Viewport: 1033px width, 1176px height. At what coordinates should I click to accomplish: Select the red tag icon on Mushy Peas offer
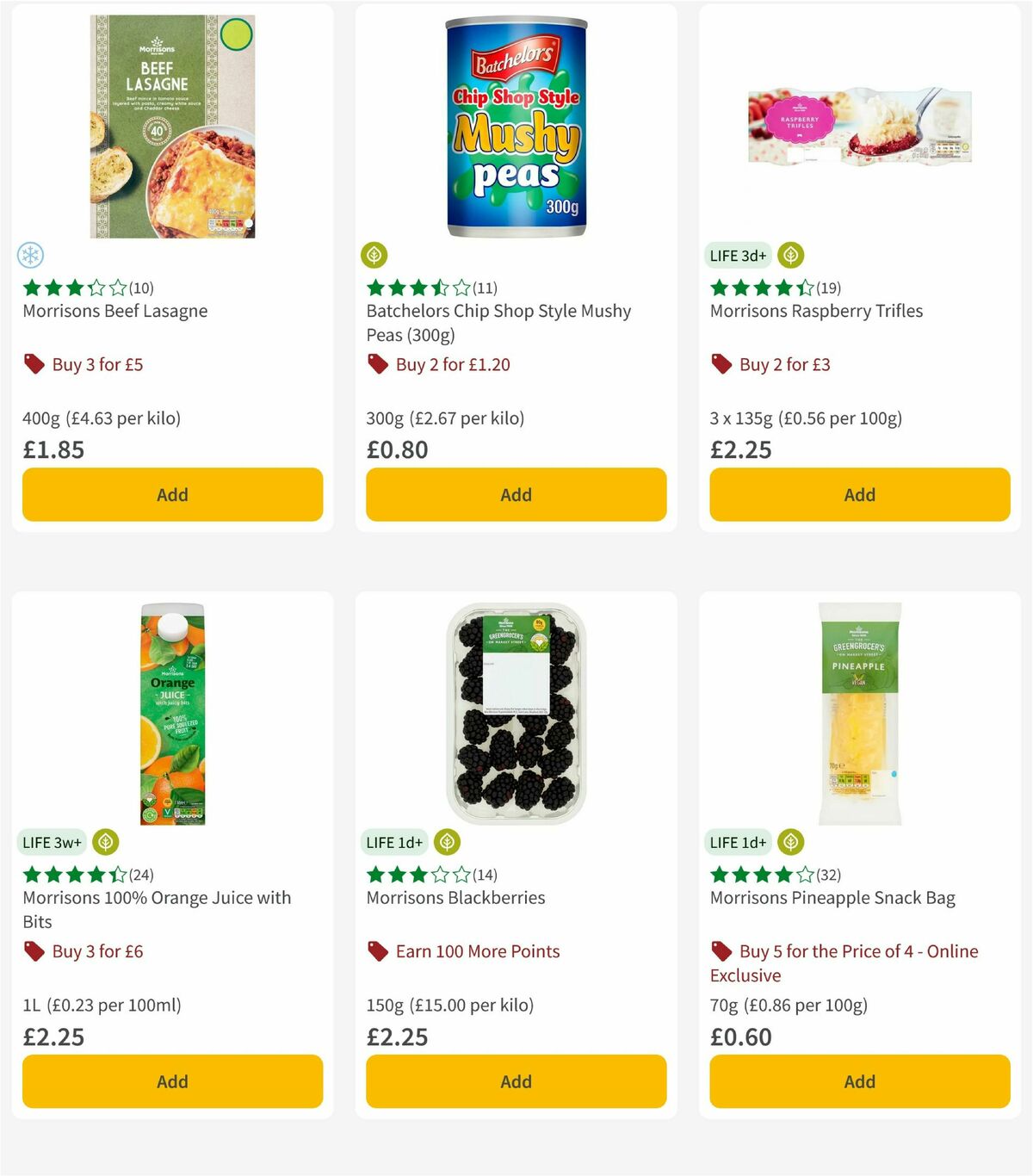[x=376, y=364]
